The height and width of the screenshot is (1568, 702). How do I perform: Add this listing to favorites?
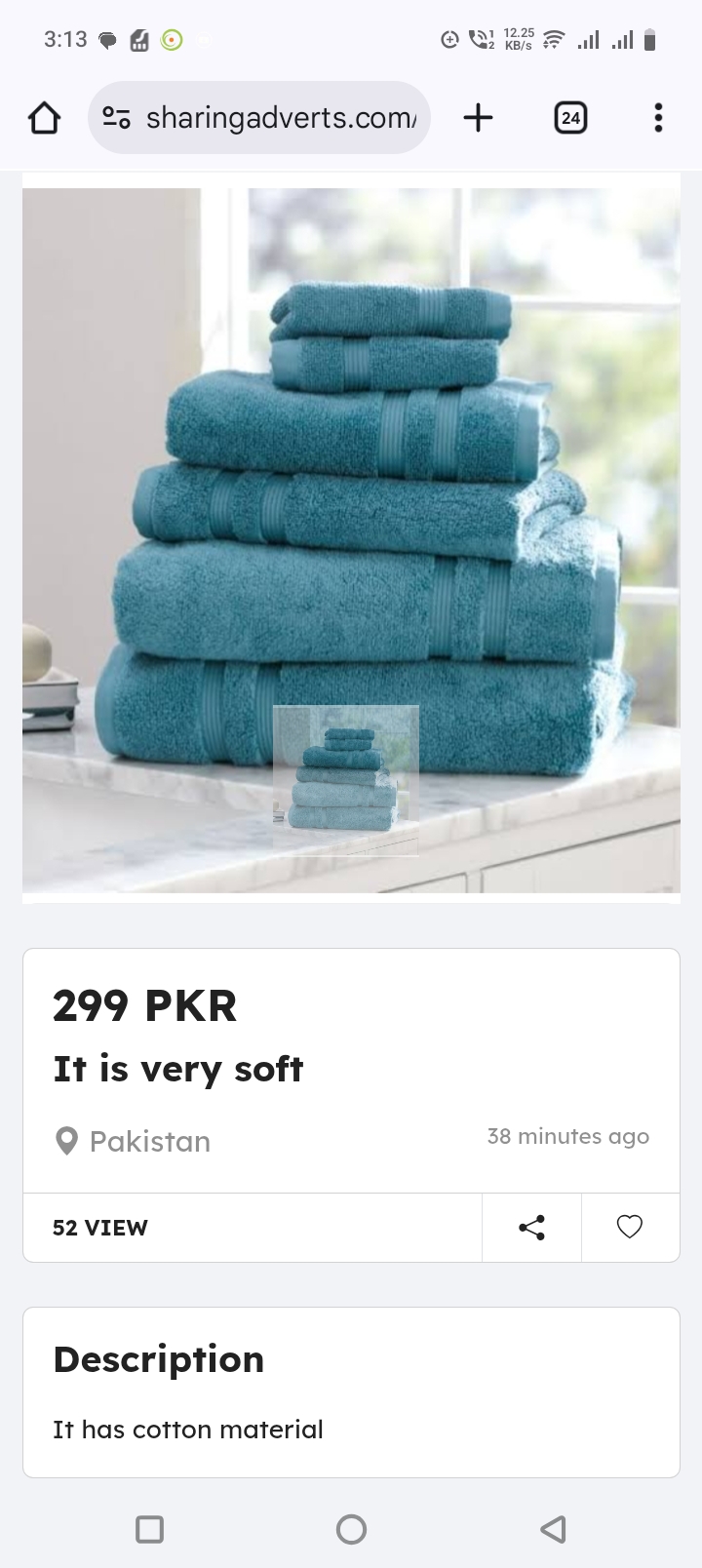point(630,1228)
